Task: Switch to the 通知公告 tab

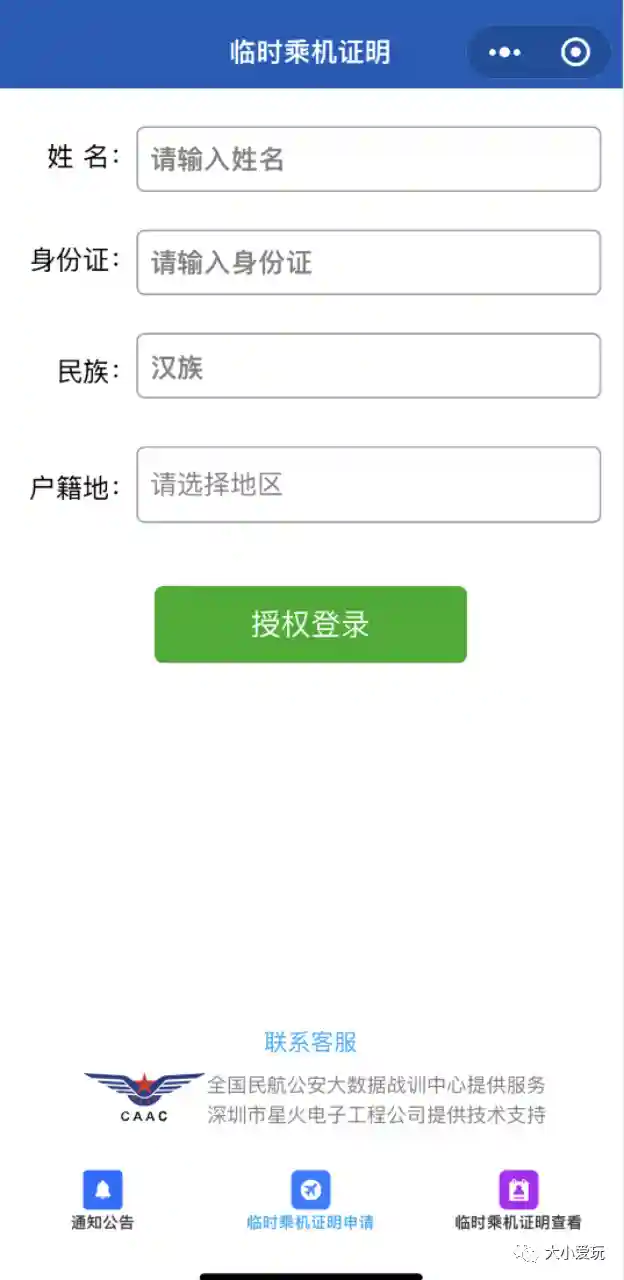Action: [x=102, y=1200]
